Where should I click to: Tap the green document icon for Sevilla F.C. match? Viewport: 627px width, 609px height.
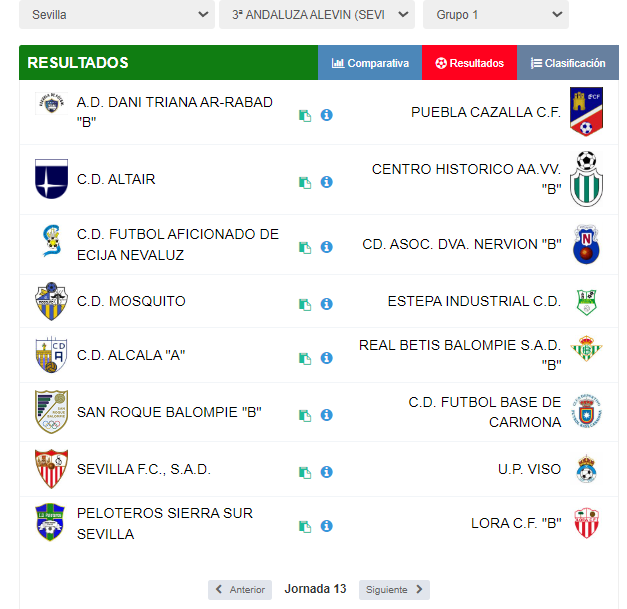point(304,472)
